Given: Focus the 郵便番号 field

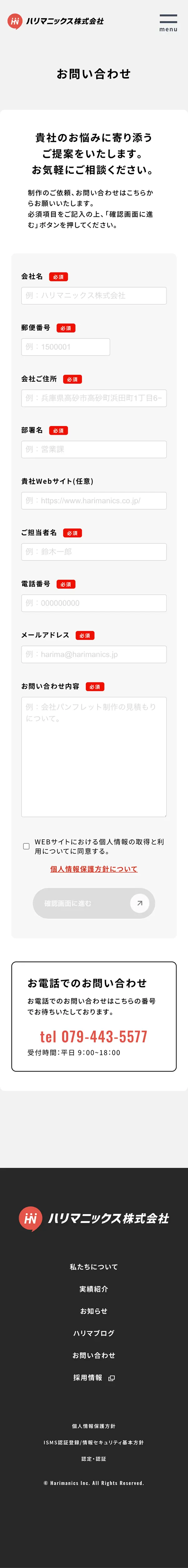Looking at the screenshot, I should 65,347.
